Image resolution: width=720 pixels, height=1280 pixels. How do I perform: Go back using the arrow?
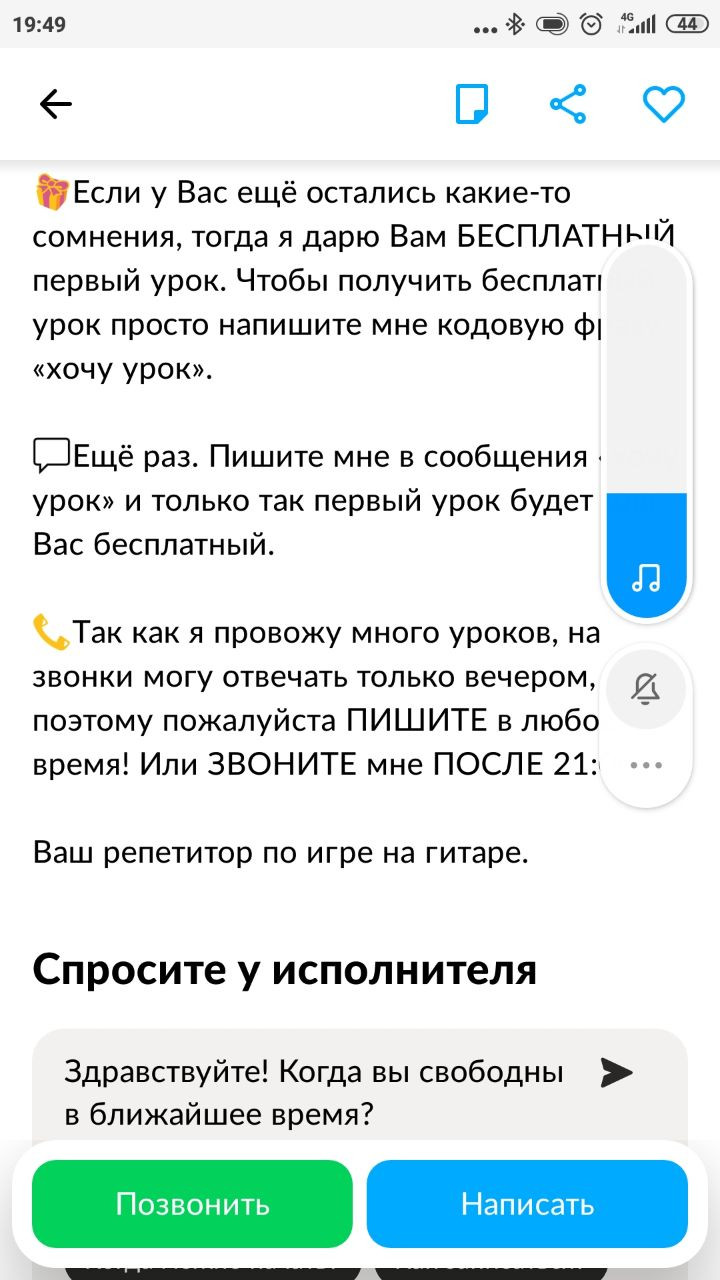click(x=55, y=104)
